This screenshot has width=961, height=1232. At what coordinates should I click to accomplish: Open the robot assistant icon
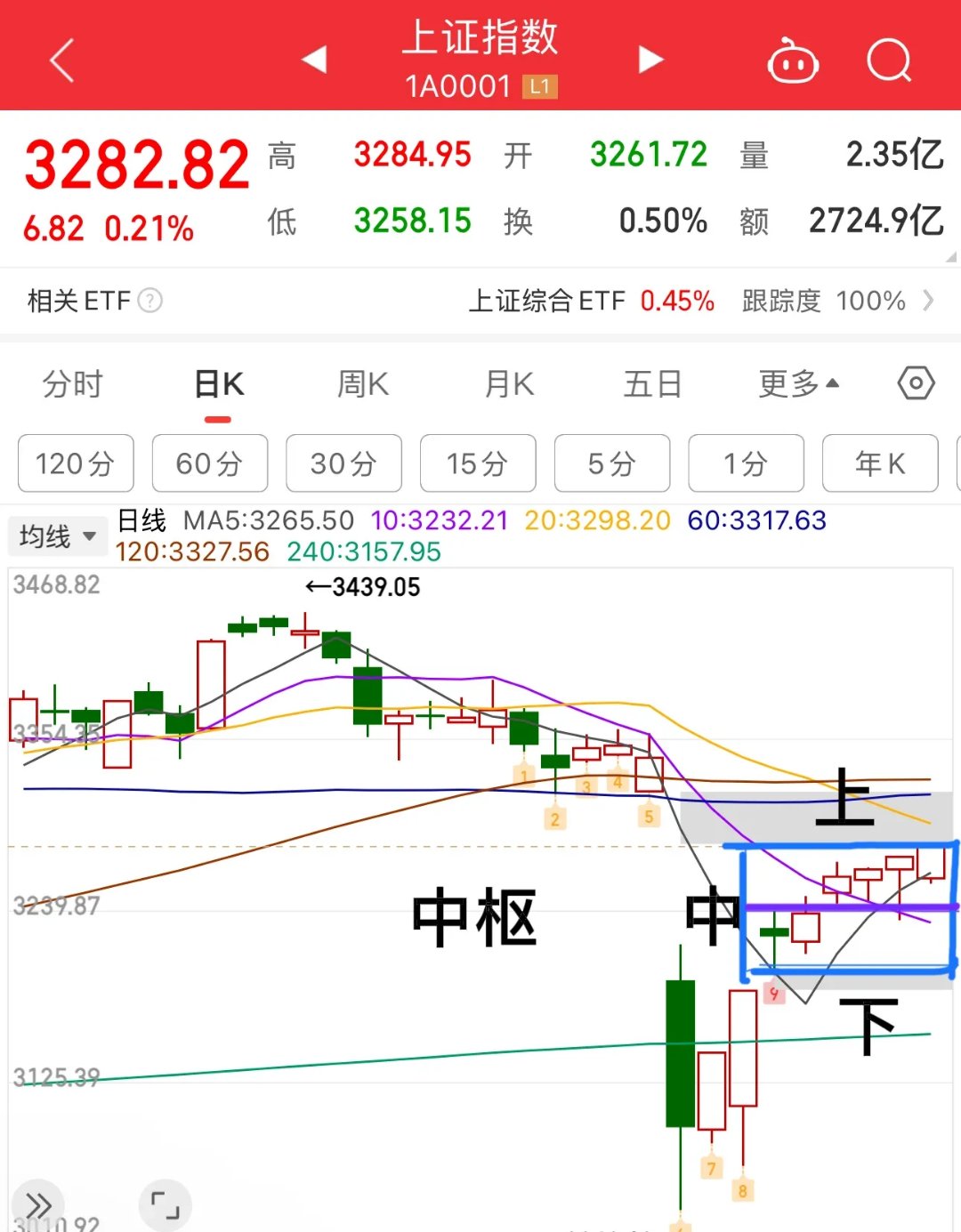[793, 61]
